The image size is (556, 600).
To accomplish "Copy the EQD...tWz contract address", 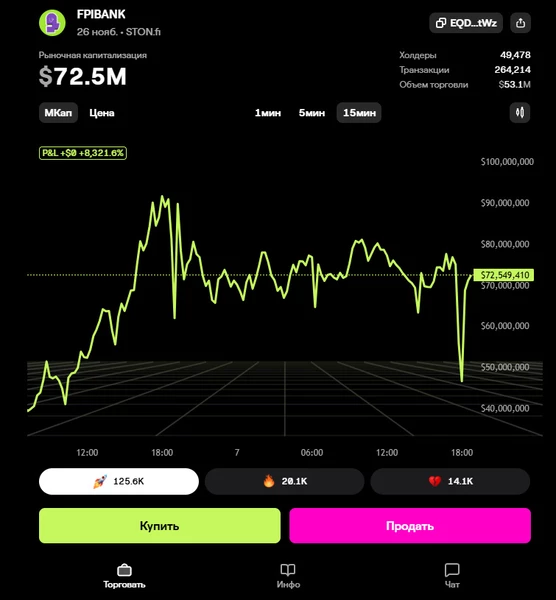I will (x=466, y=23).
